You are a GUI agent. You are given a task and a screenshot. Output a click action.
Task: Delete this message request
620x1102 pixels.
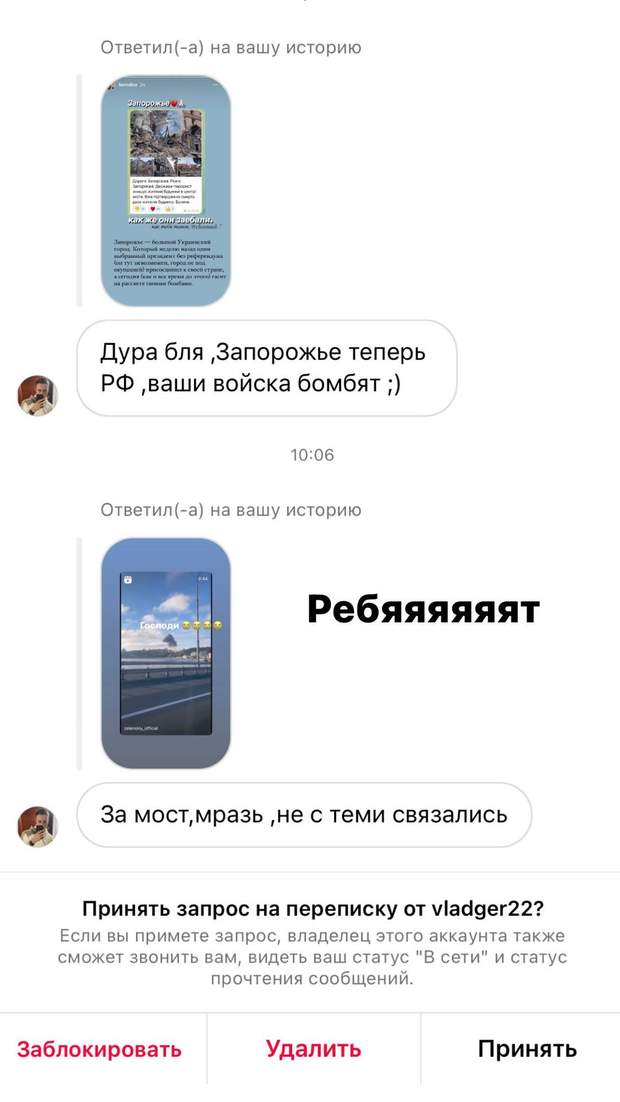[x=313, y=1049]
